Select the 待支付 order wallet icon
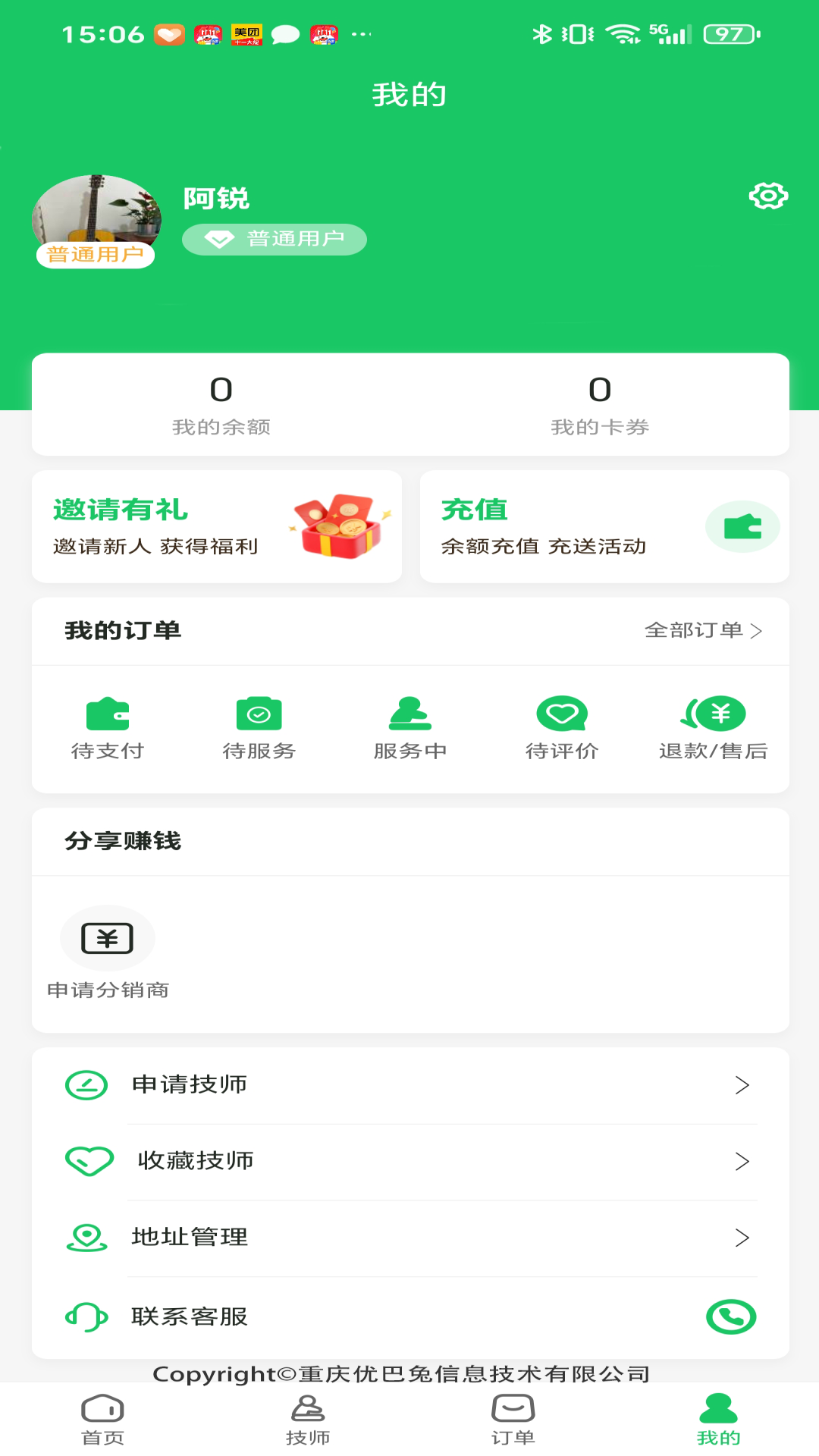The height and width of the screenshot is (1456, 819). click(x=108, y=713)
